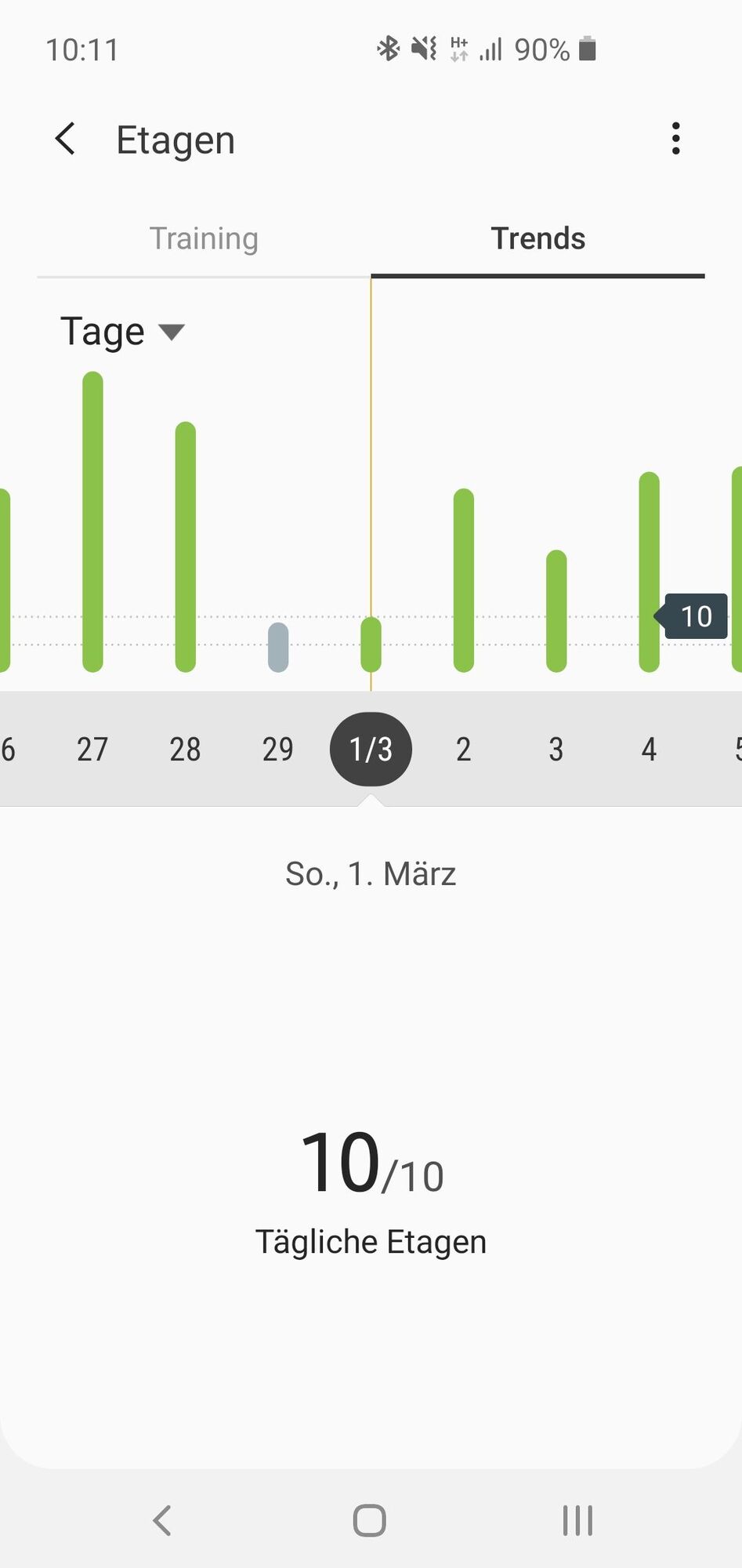Go to the home screen

click(370, 1520)
